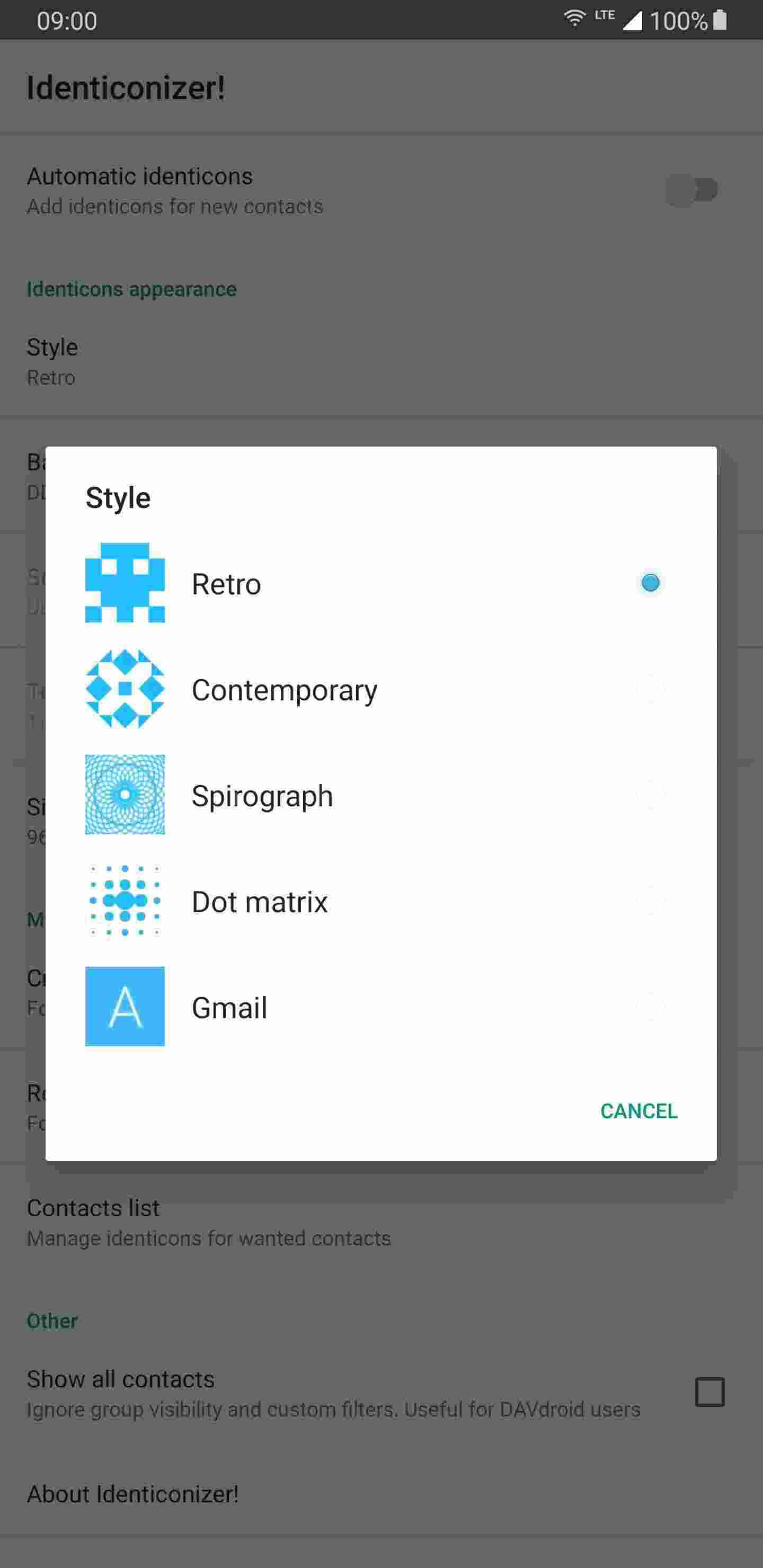Tap Cancel to dismiss the dialog

click(638, 1111)
